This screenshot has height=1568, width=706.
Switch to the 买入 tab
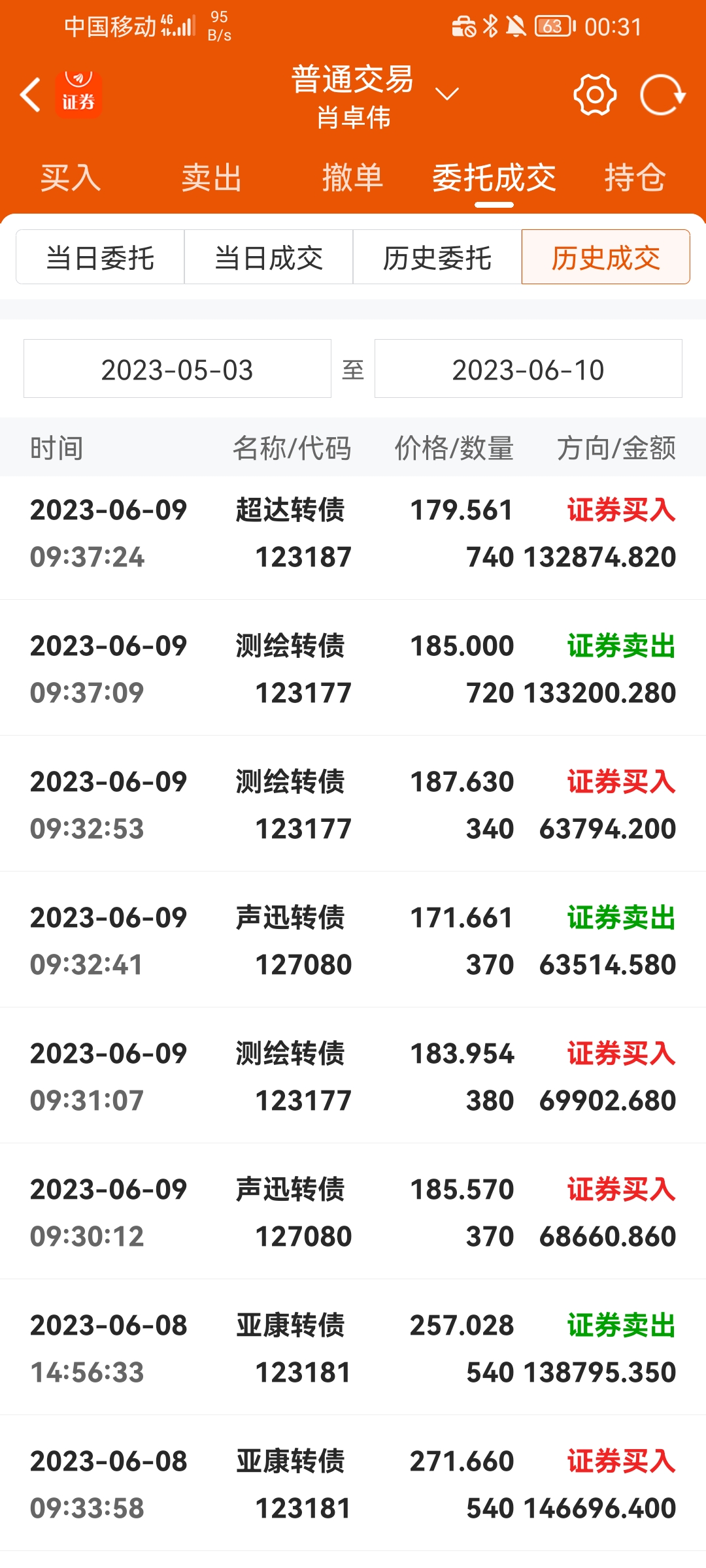click(x=71, y=178)
